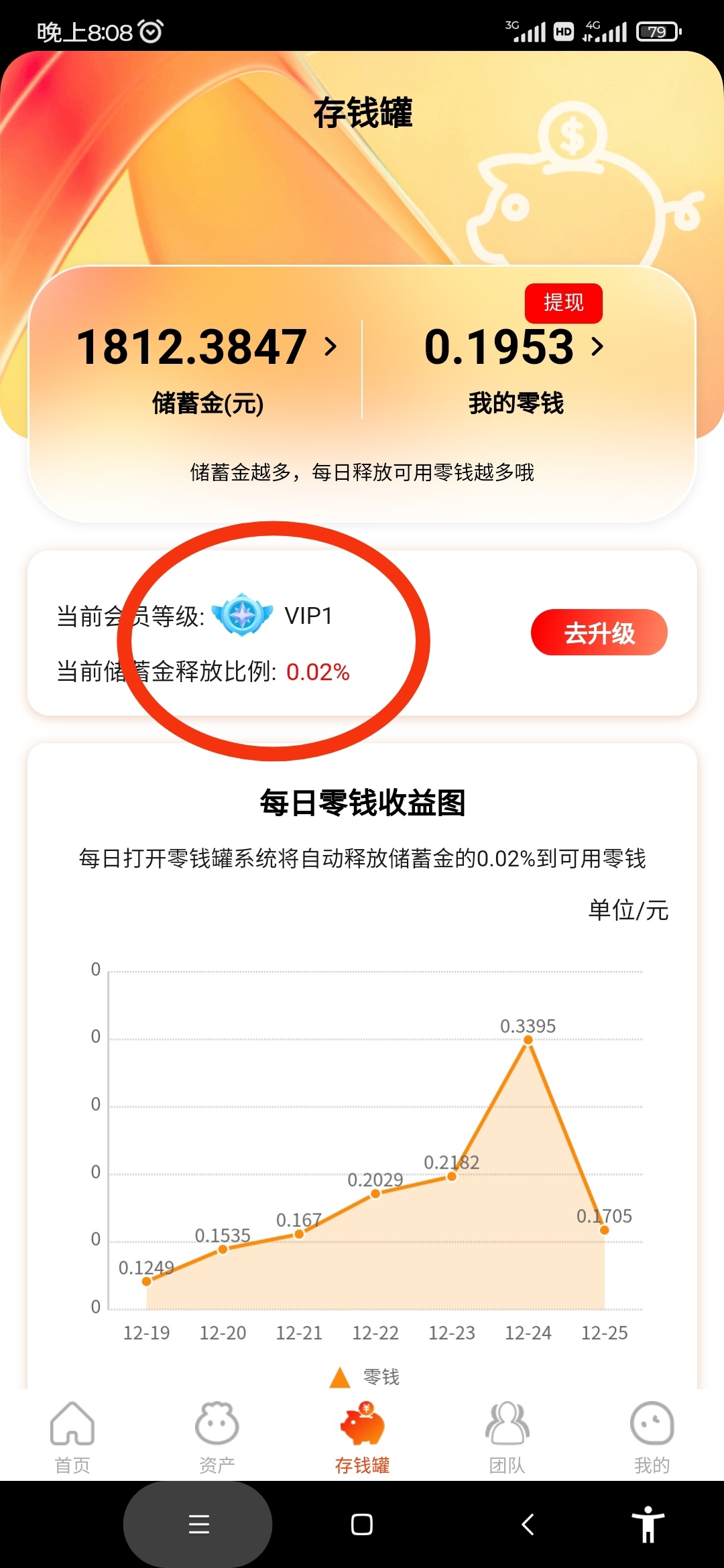Switch to the 资产 assets tab
The height and width of the screenshot is (1568, 724).
pyautogui.click(x=217, y=1437)
